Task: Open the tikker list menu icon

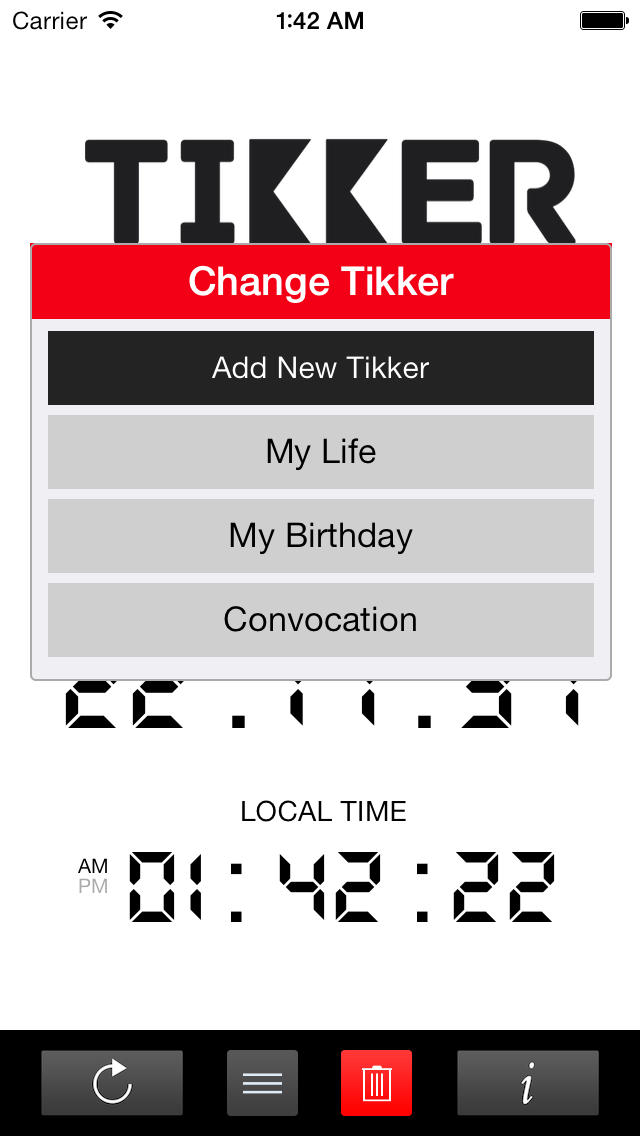Action: coord(262,1083)
